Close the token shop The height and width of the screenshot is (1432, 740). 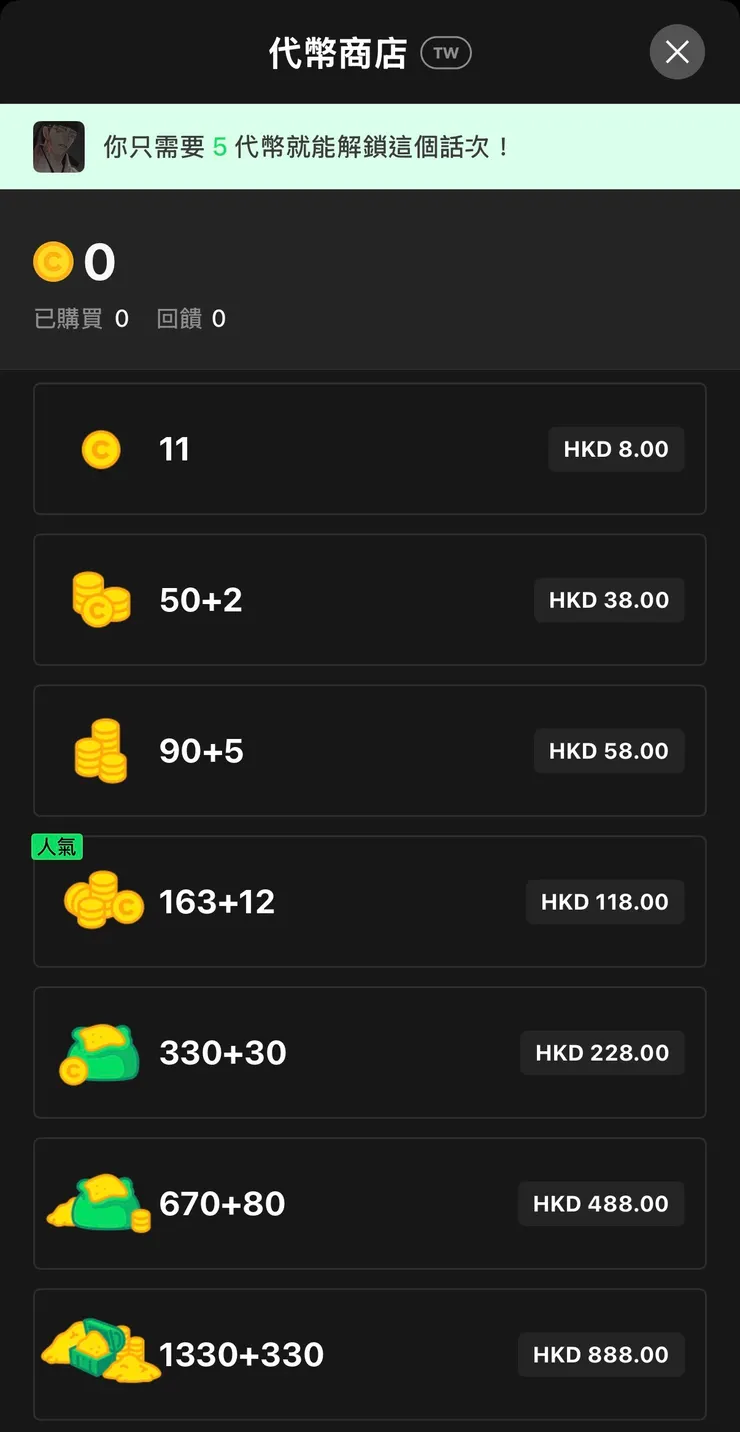coord(677,52)
